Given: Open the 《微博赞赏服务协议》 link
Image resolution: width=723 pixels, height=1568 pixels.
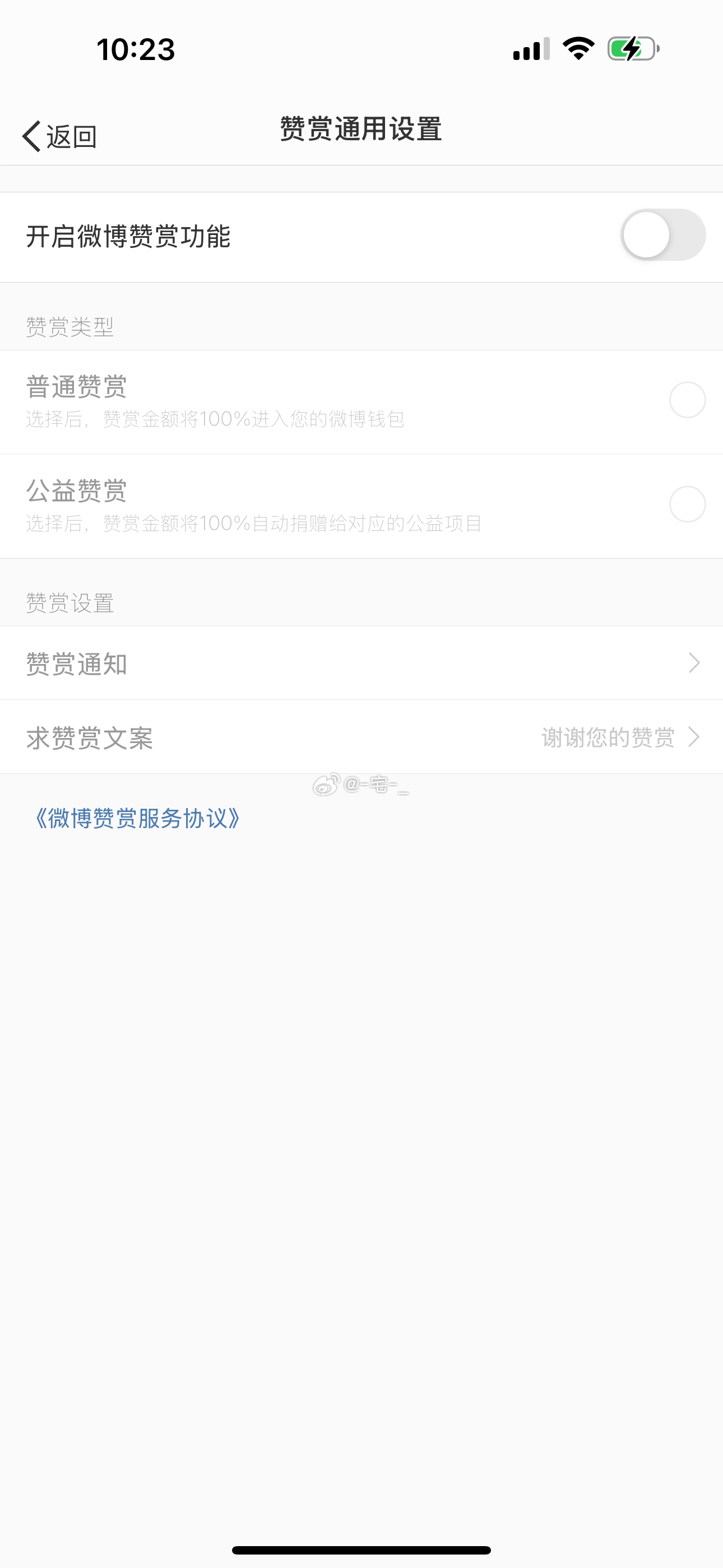Looking at the screenshot, I should pos(137,819).
